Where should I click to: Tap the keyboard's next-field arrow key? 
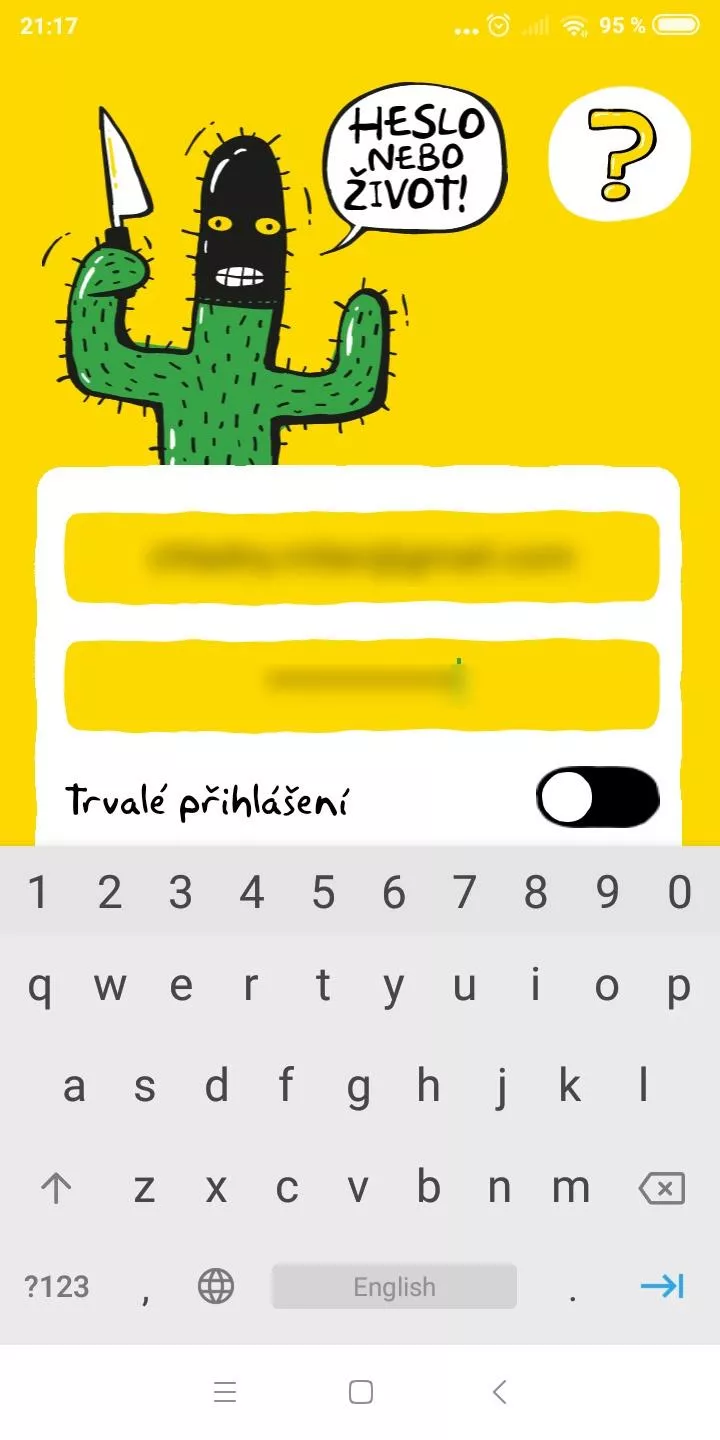tap(662, 1286)
